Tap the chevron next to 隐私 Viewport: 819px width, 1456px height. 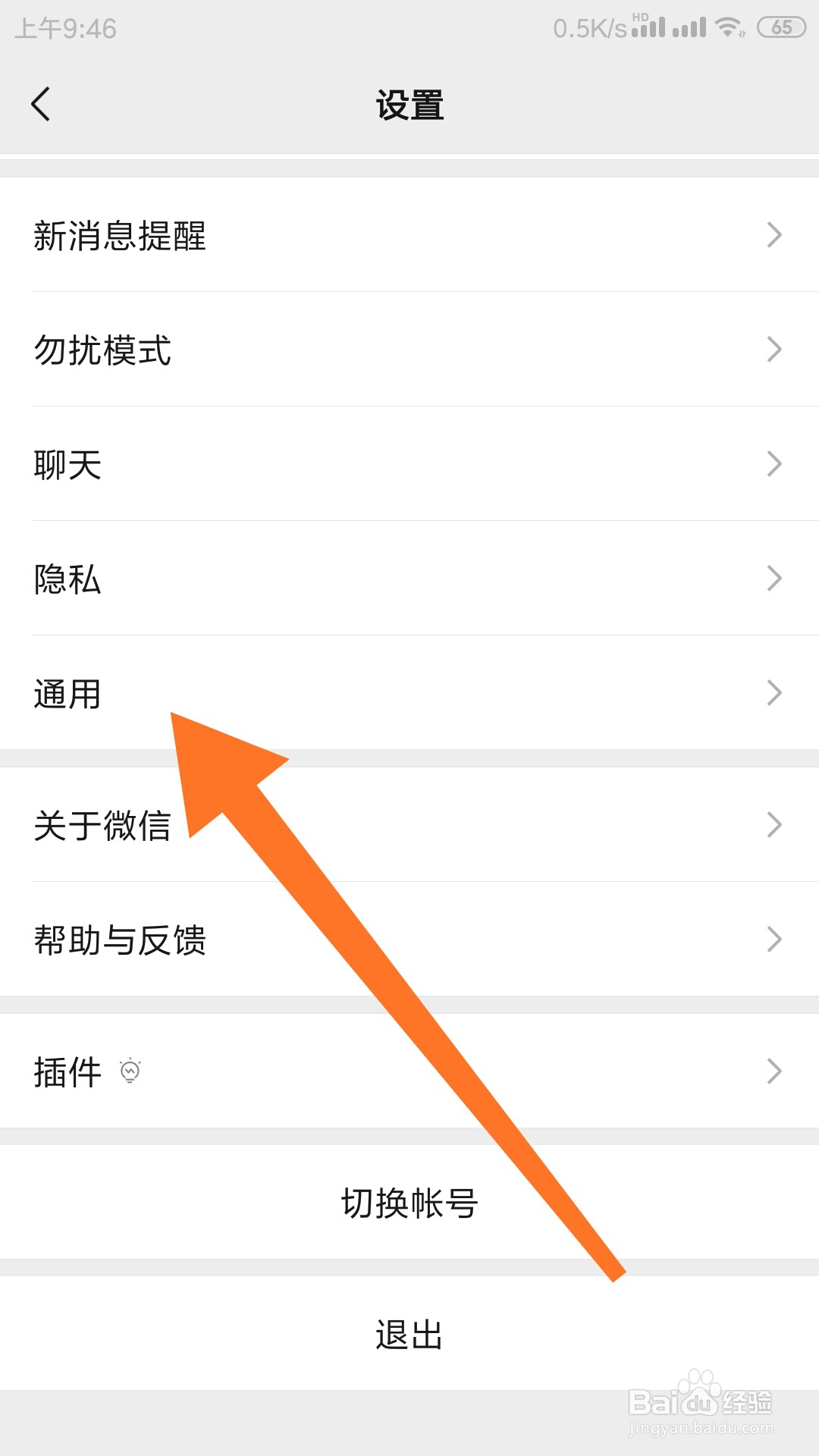(773, 579)
